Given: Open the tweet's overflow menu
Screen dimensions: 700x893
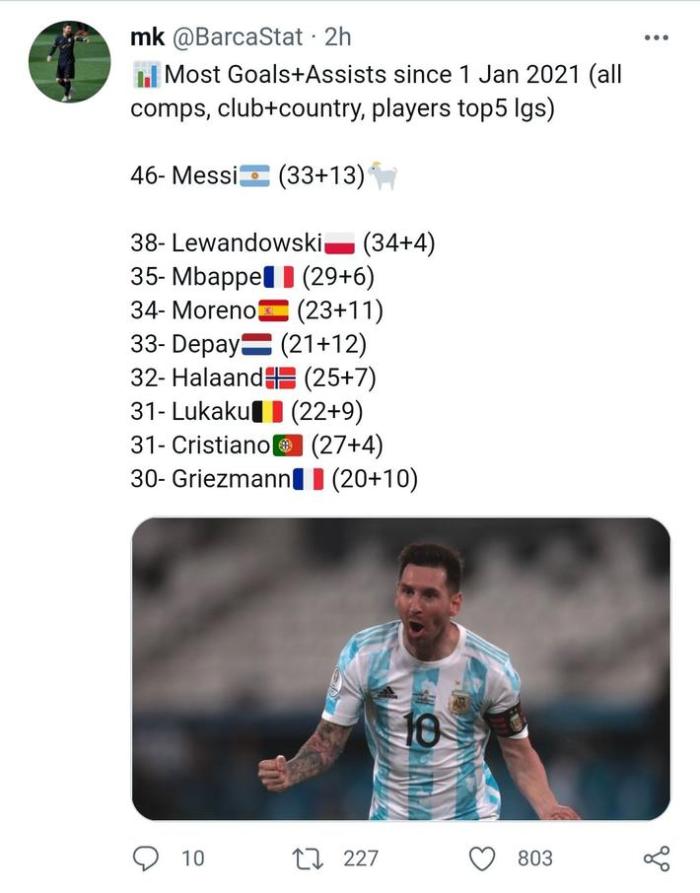Looking at the screenshot, I should pyautogui.click(x=656, y=38).
